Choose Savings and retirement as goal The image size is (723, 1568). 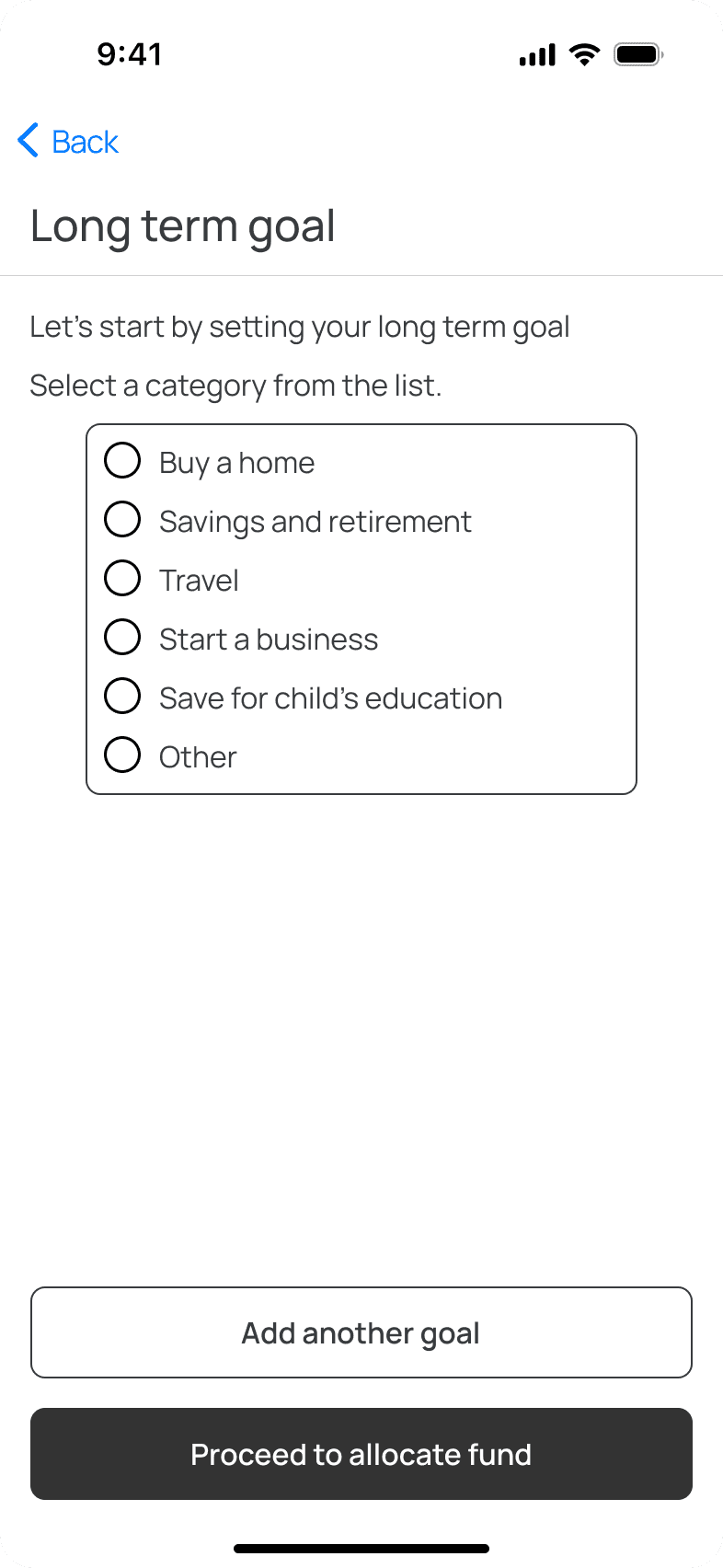click(122, 519)
